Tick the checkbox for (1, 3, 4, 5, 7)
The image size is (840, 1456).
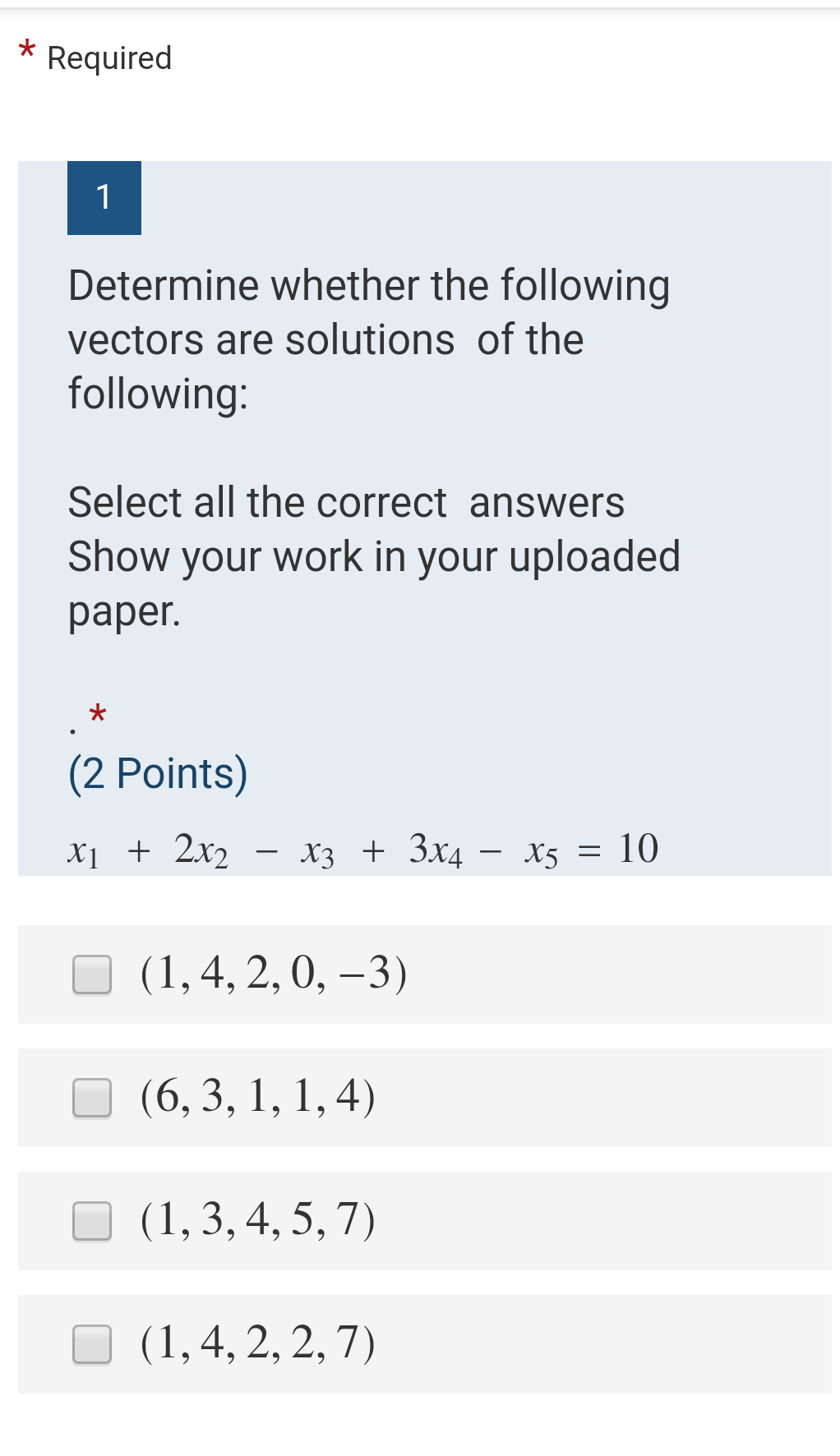pos(92,1221)
